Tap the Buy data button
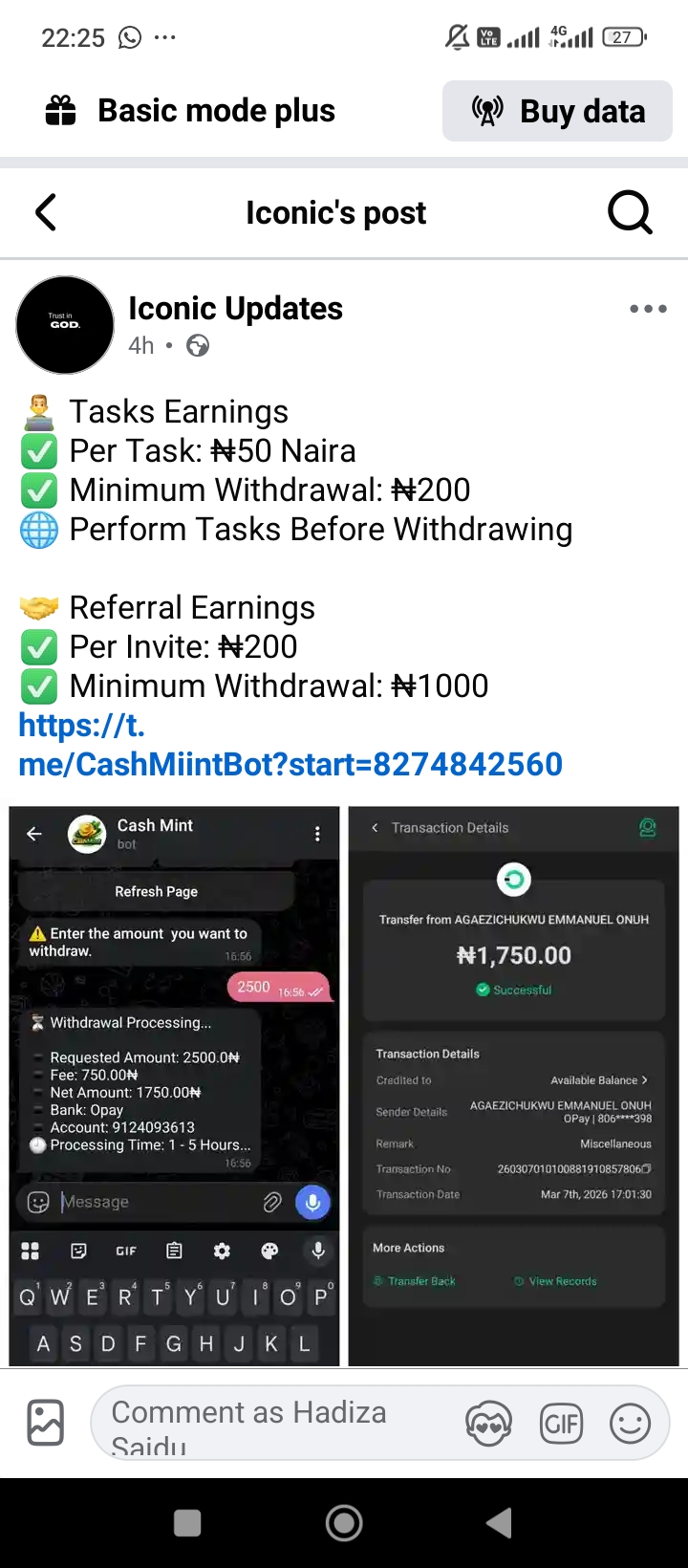Viewport: 688px width, 1568px height. click(558, 112)
